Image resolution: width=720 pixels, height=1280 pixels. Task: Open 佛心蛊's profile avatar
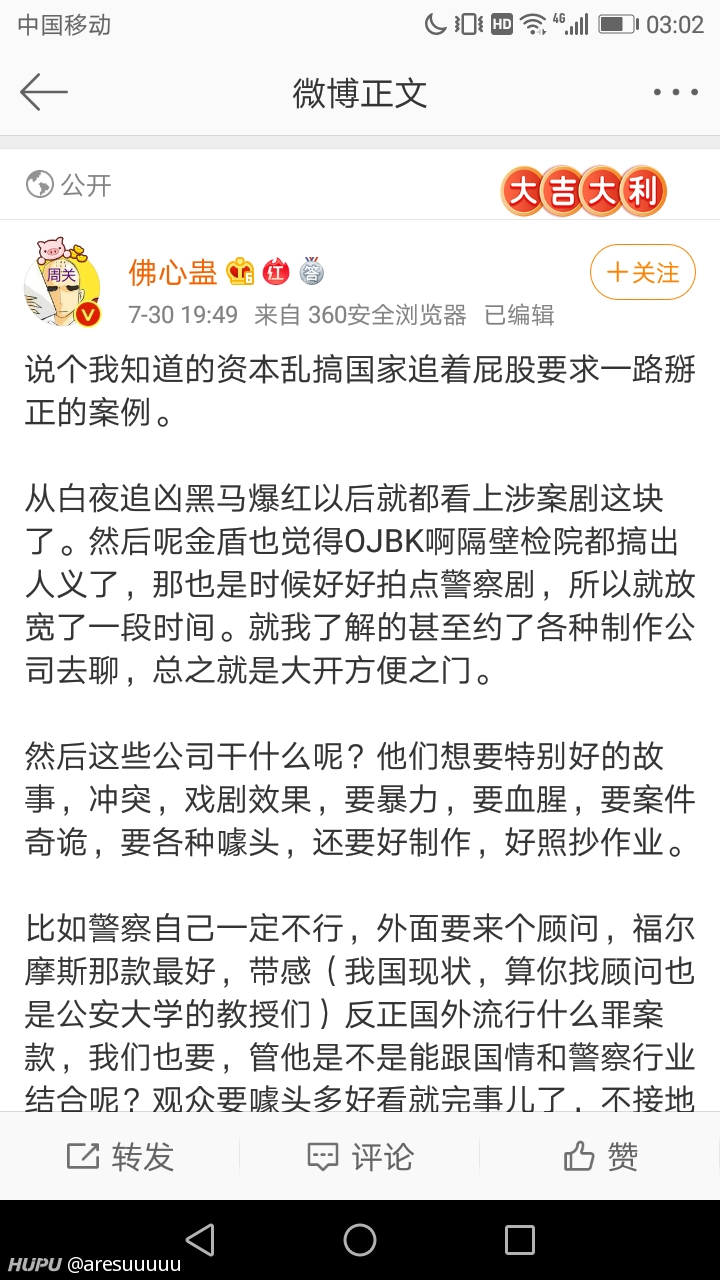point(63,283)
